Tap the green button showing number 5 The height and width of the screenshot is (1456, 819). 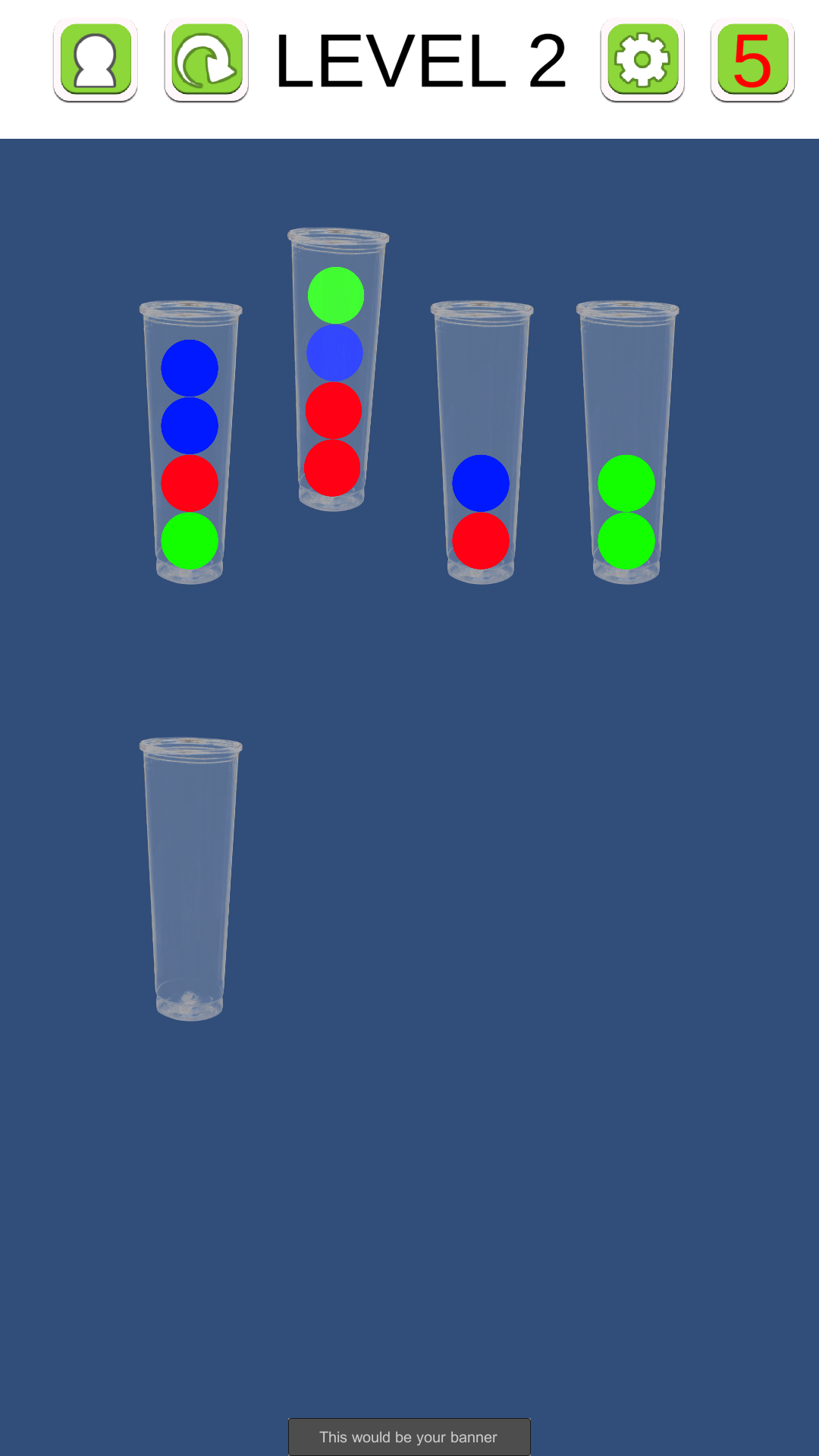pyautogui.click(x=752, y=61)
